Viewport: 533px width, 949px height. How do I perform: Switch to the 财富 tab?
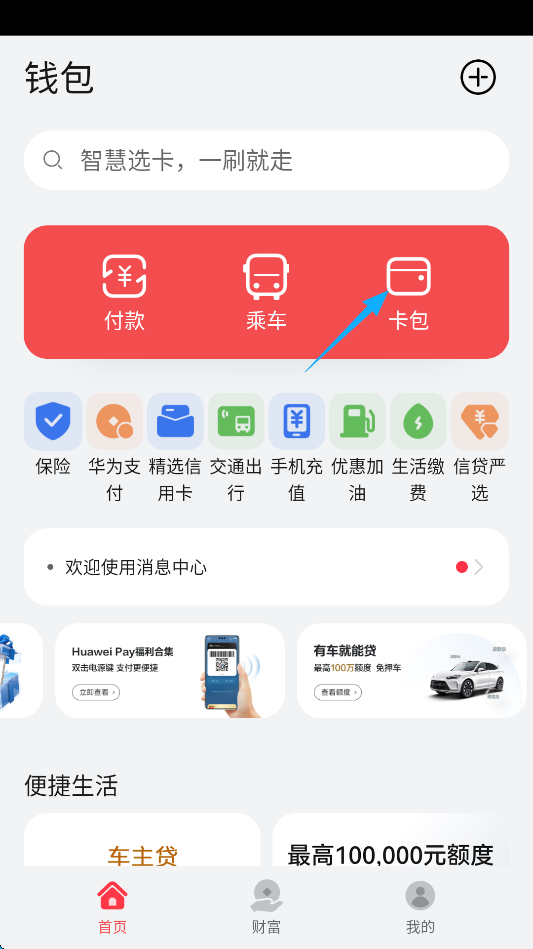coord(266,907)
